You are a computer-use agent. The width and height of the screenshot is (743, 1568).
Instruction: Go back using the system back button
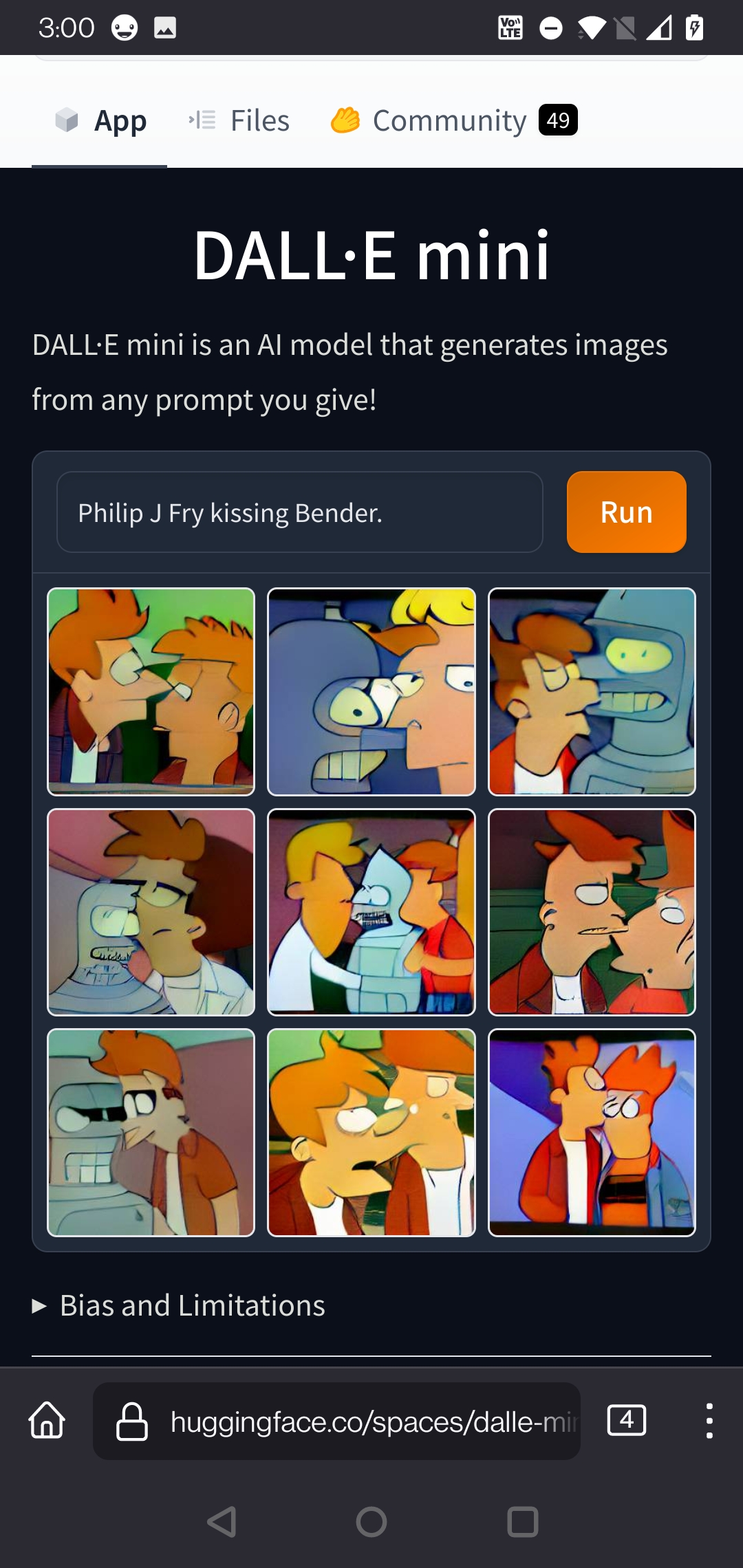point(222,1521)
